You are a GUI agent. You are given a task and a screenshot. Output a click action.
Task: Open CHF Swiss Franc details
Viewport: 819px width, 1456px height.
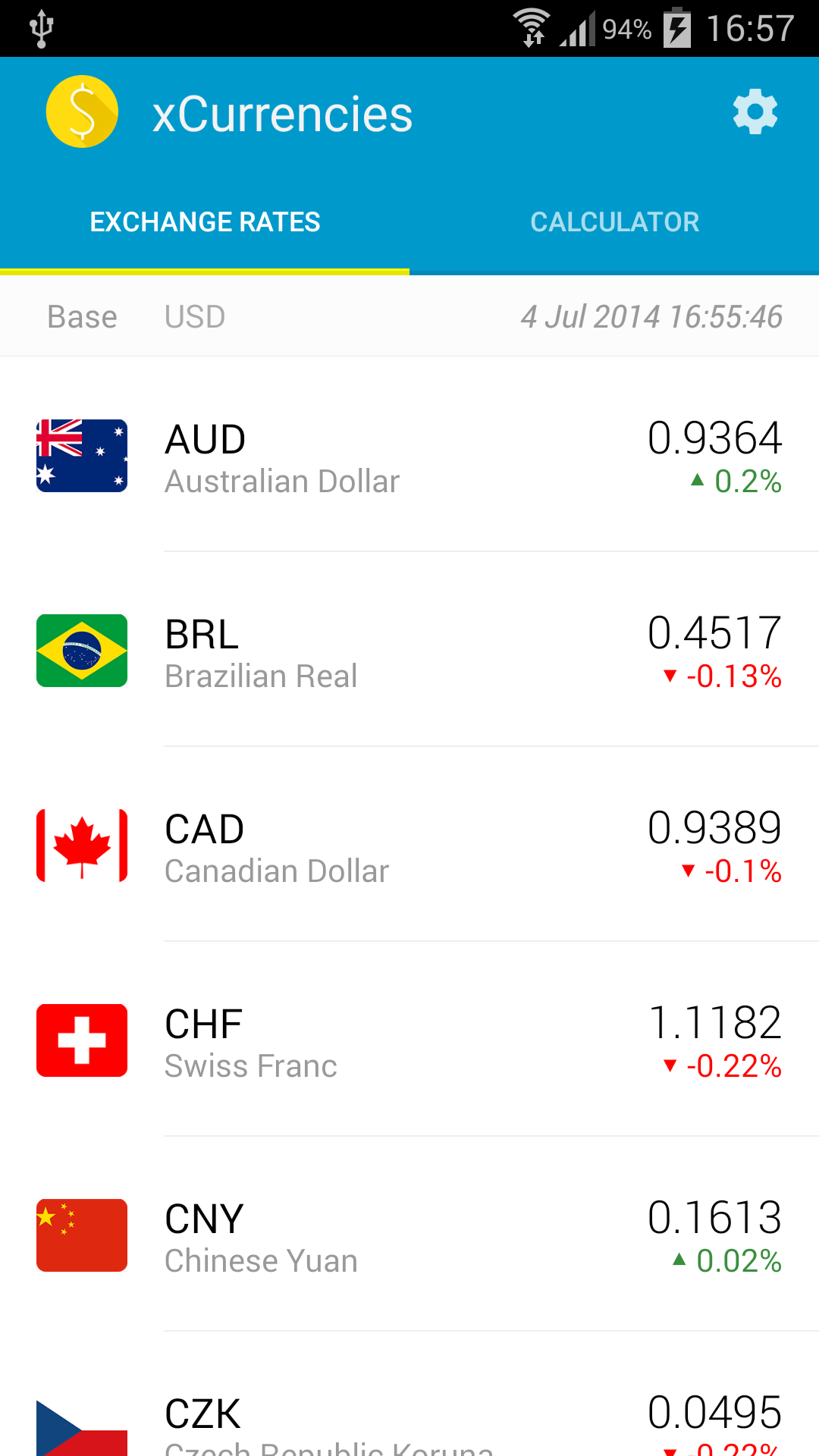coord(409,1040)
